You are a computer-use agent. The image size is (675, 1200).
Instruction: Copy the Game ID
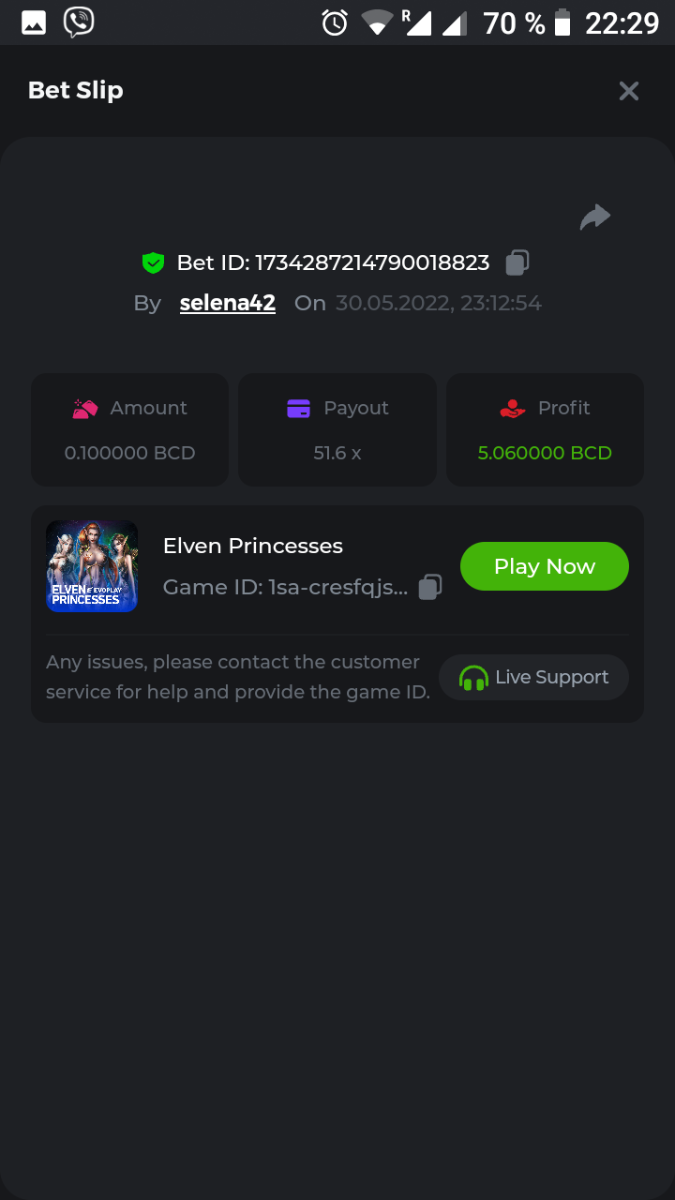coord(430,587)
